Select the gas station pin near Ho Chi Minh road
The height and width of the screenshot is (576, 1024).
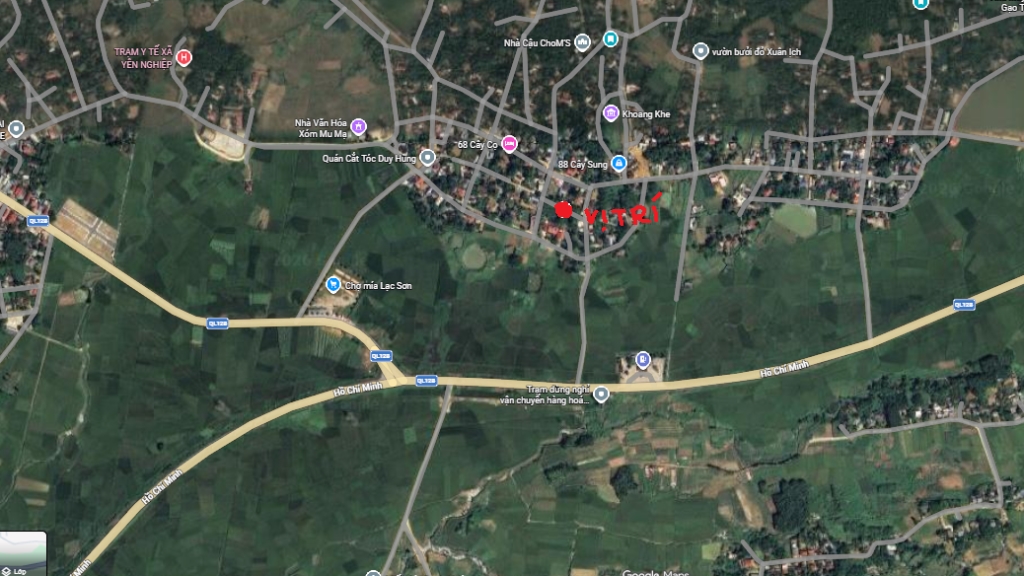643,359
